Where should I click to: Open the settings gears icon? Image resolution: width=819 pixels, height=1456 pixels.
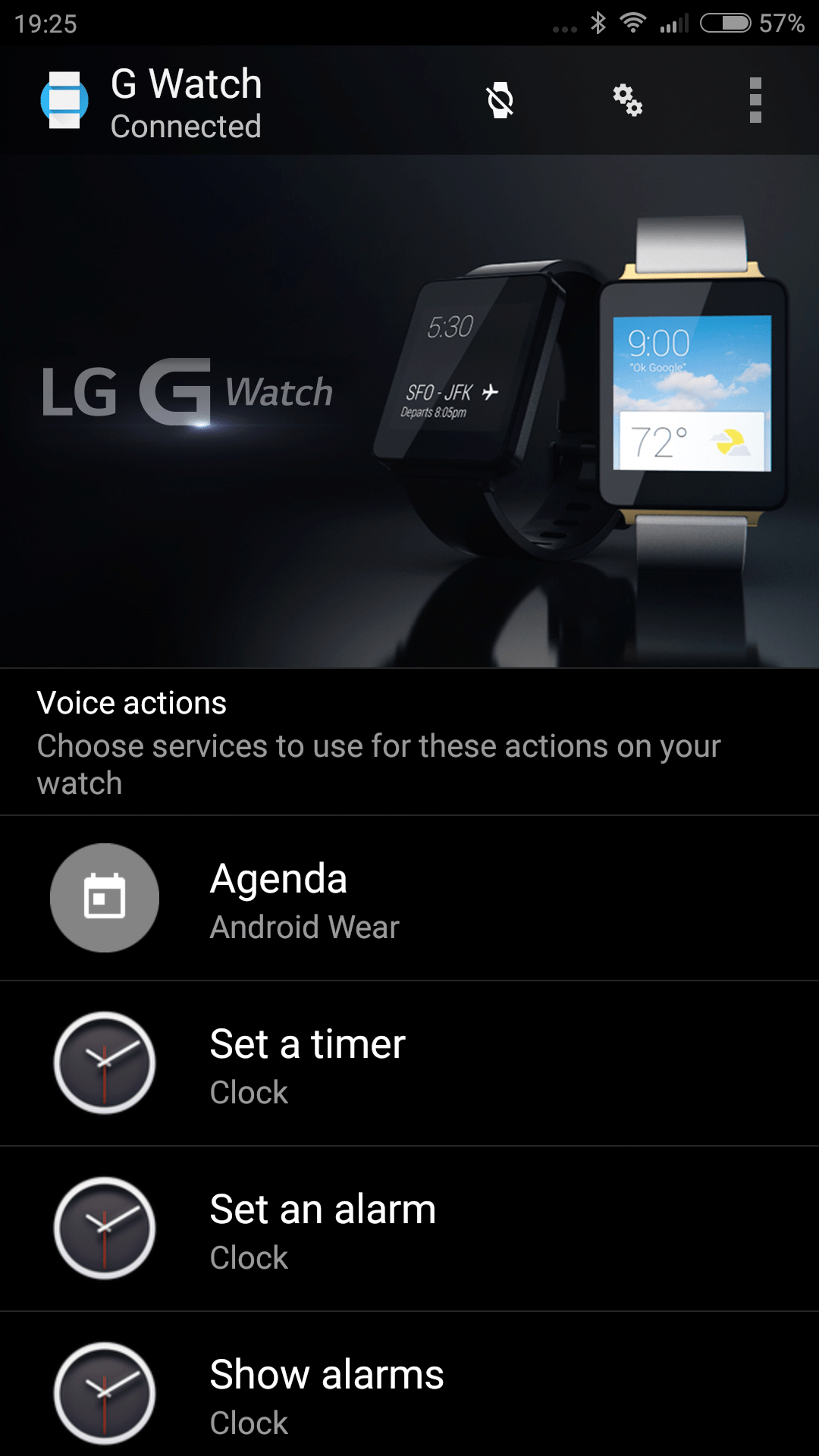tap(628, 100)
